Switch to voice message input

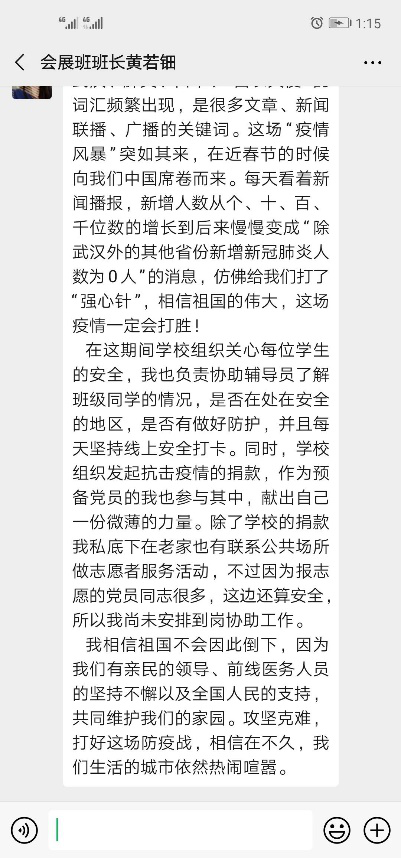24,830
